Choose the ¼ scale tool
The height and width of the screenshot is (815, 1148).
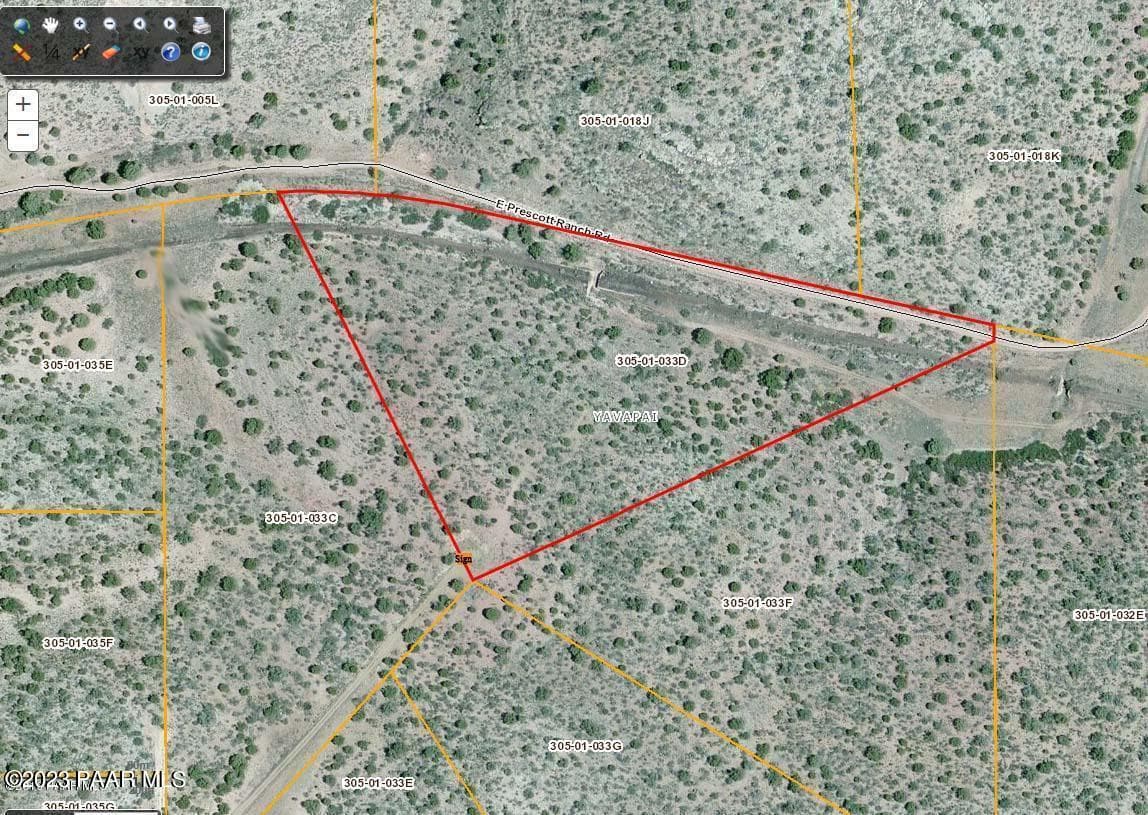51,52
